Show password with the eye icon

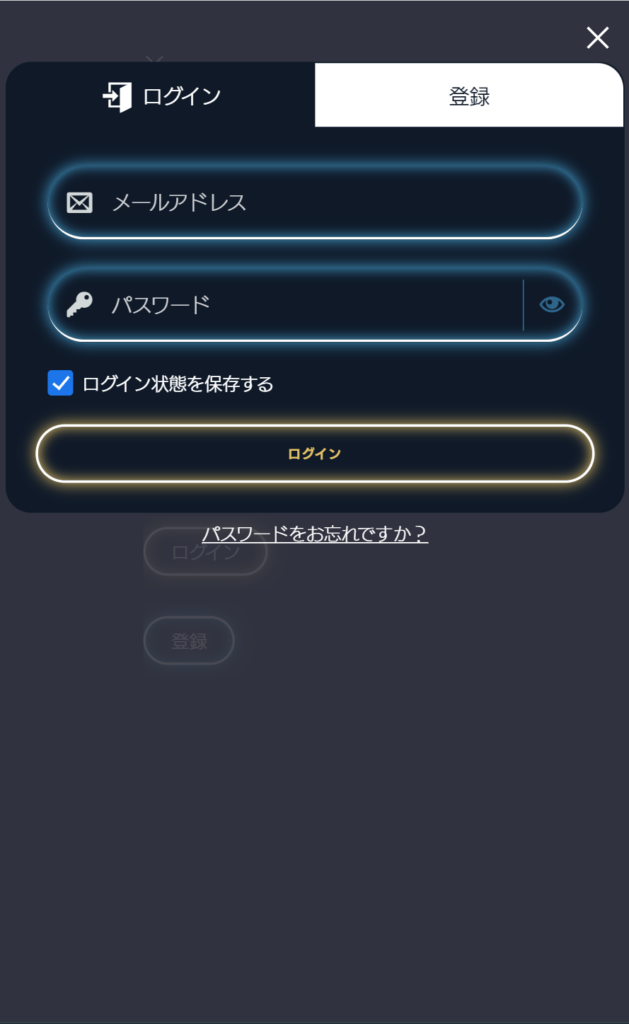[552, 305]
